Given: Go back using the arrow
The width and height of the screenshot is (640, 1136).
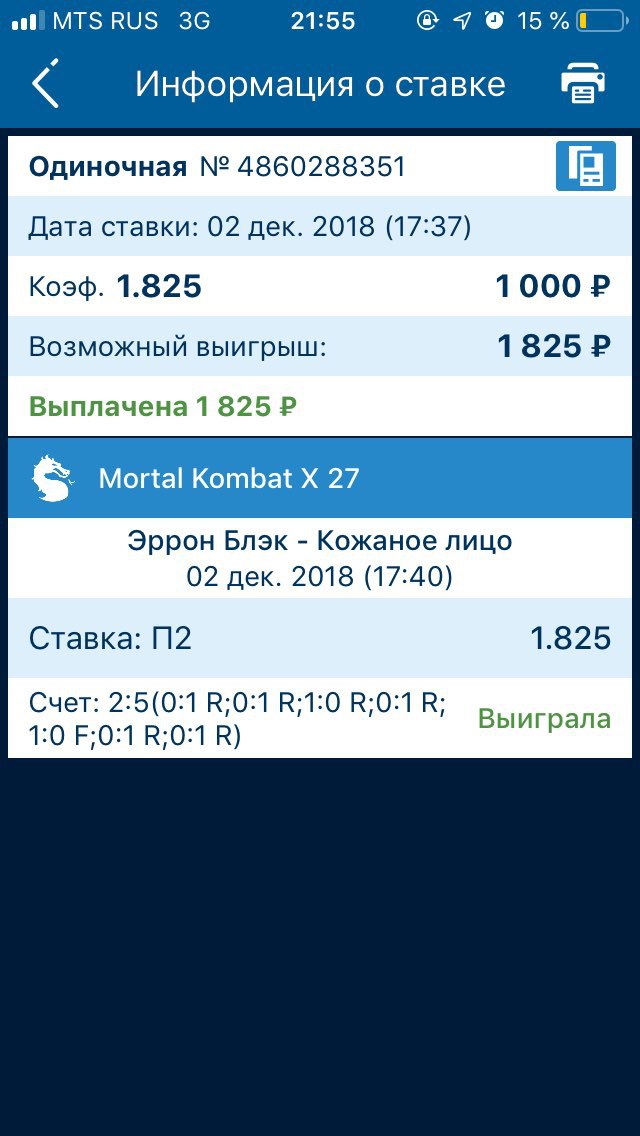Looking at the screenshot, I should pyautogui.click(x=45, y=84).
